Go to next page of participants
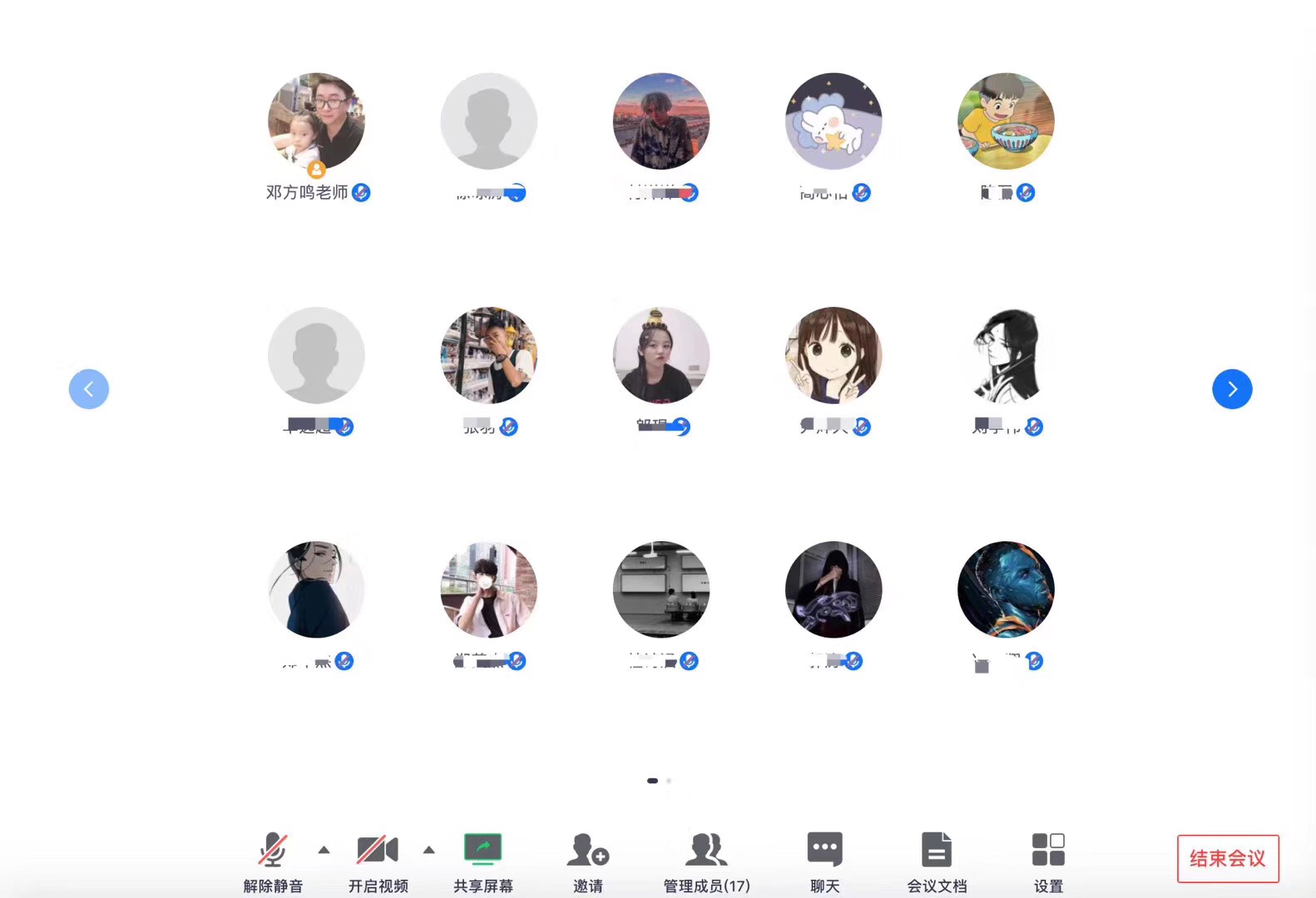Screen dimensions: 1316x898 pyautogui.click(x=1232, y=389)
